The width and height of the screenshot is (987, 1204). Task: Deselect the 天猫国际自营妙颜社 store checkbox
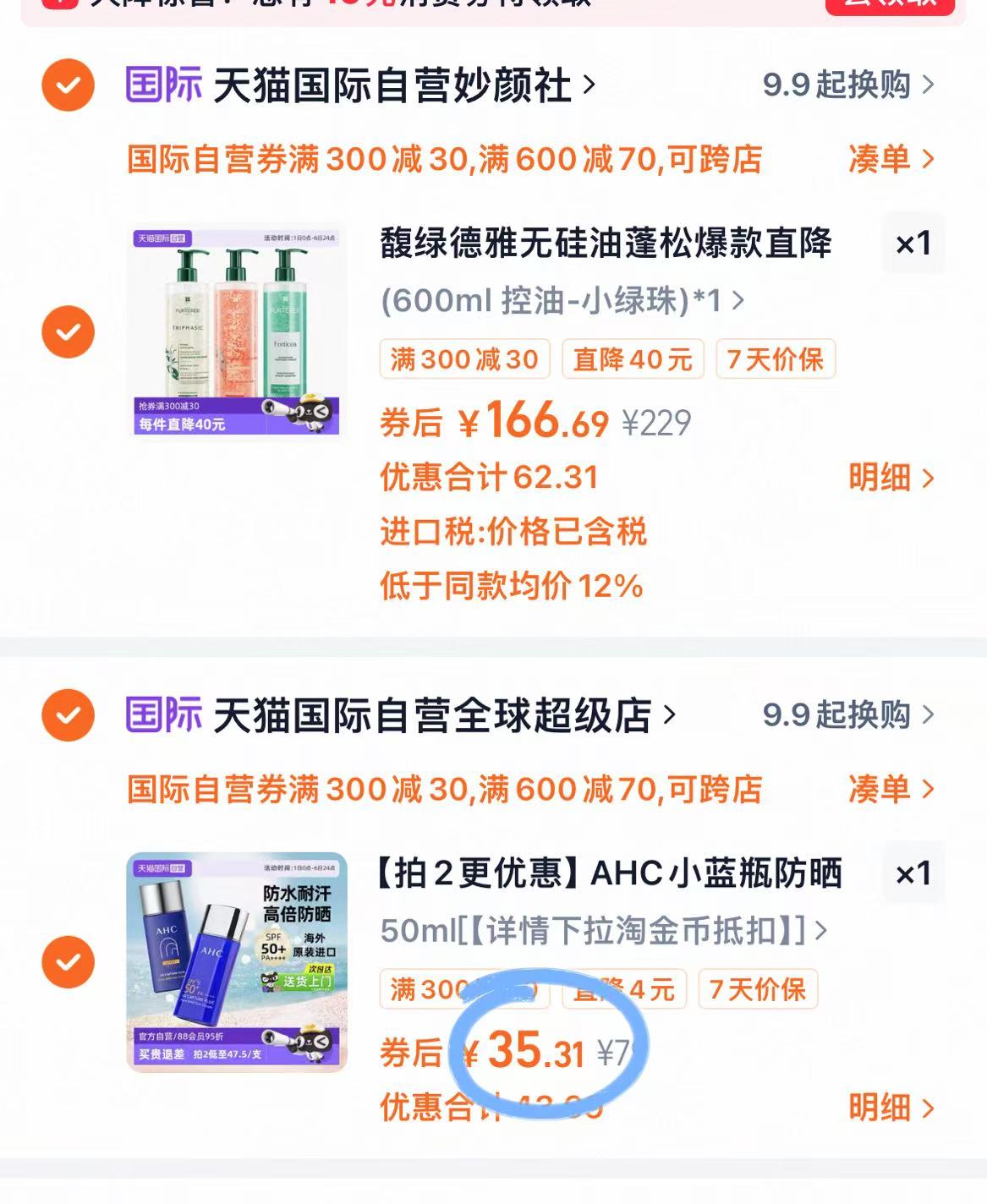[67, 85]
